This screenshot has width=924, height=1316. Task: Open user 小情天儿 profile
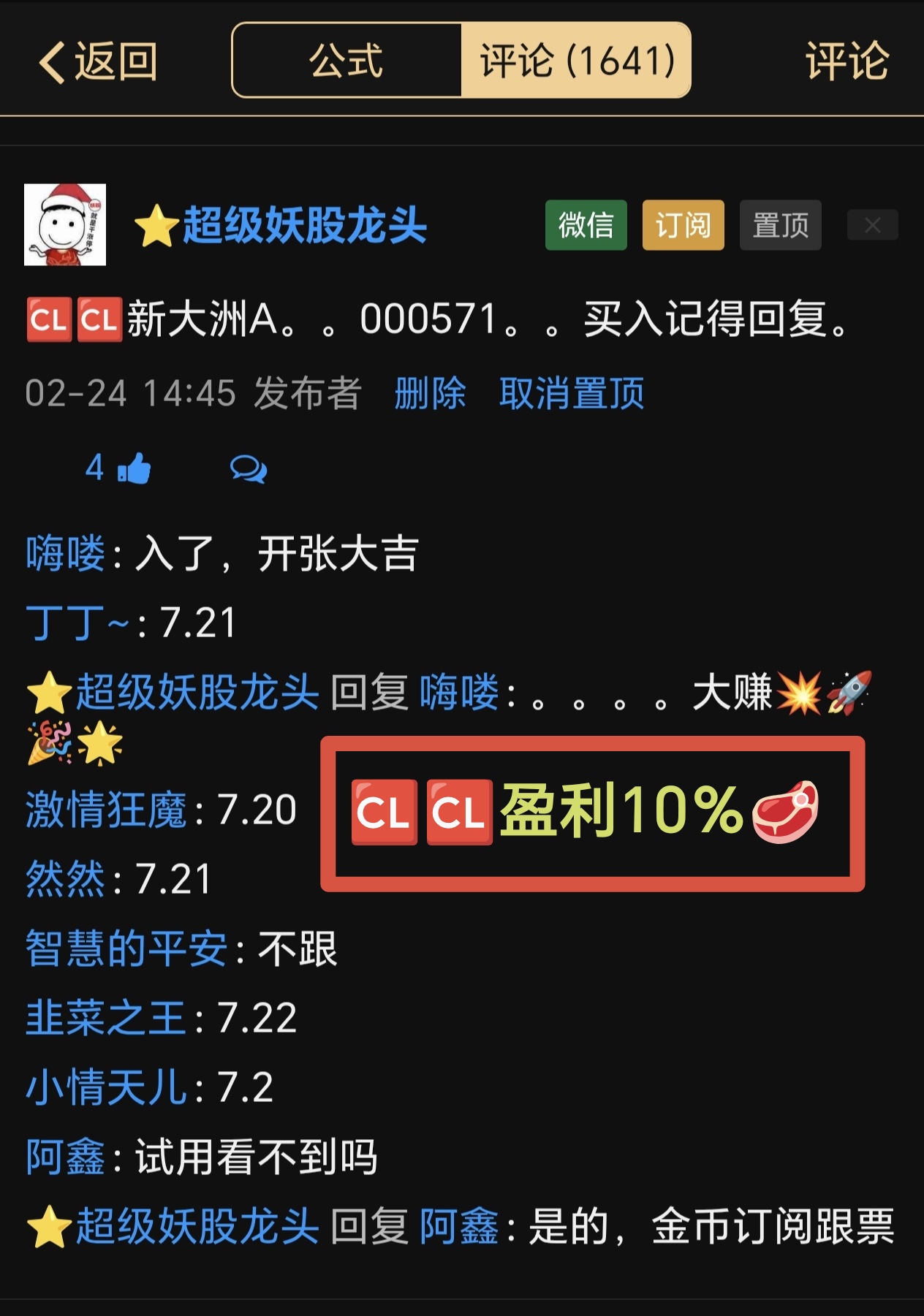pos(106,1087)
